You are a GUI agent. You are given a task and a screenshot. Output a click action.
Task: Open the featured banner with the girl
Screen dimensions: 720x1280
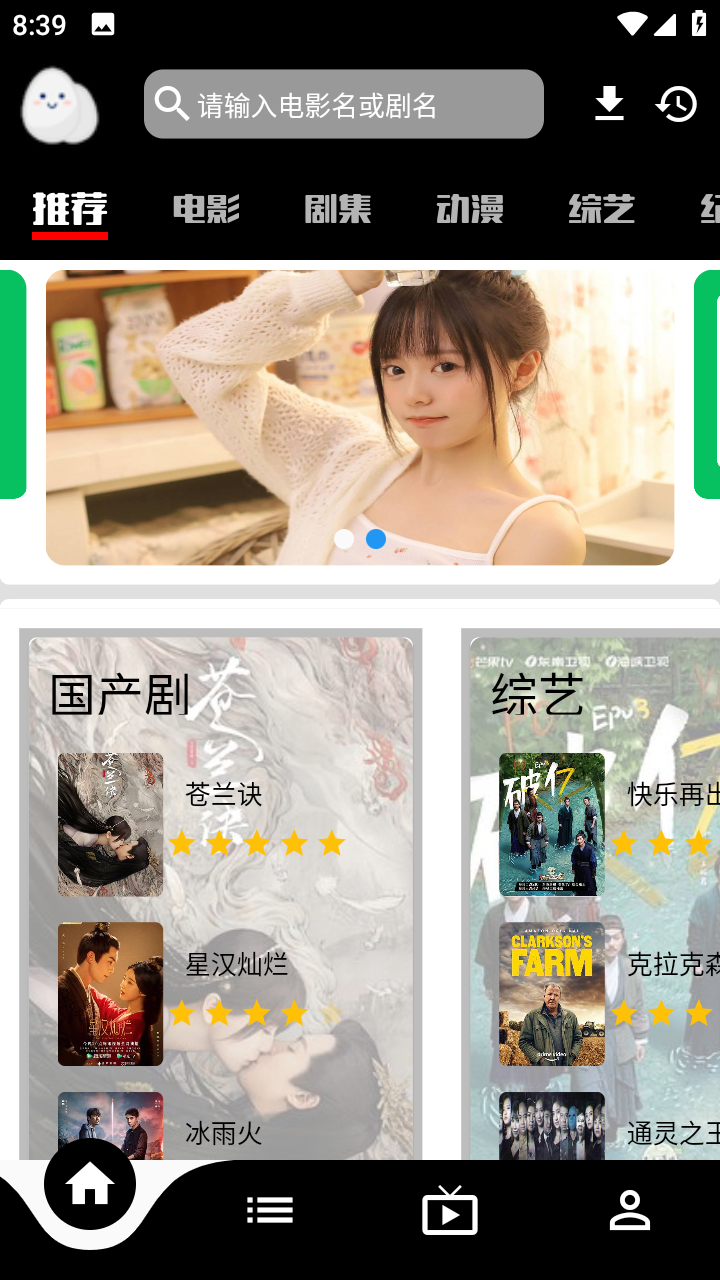coord(360,400)
